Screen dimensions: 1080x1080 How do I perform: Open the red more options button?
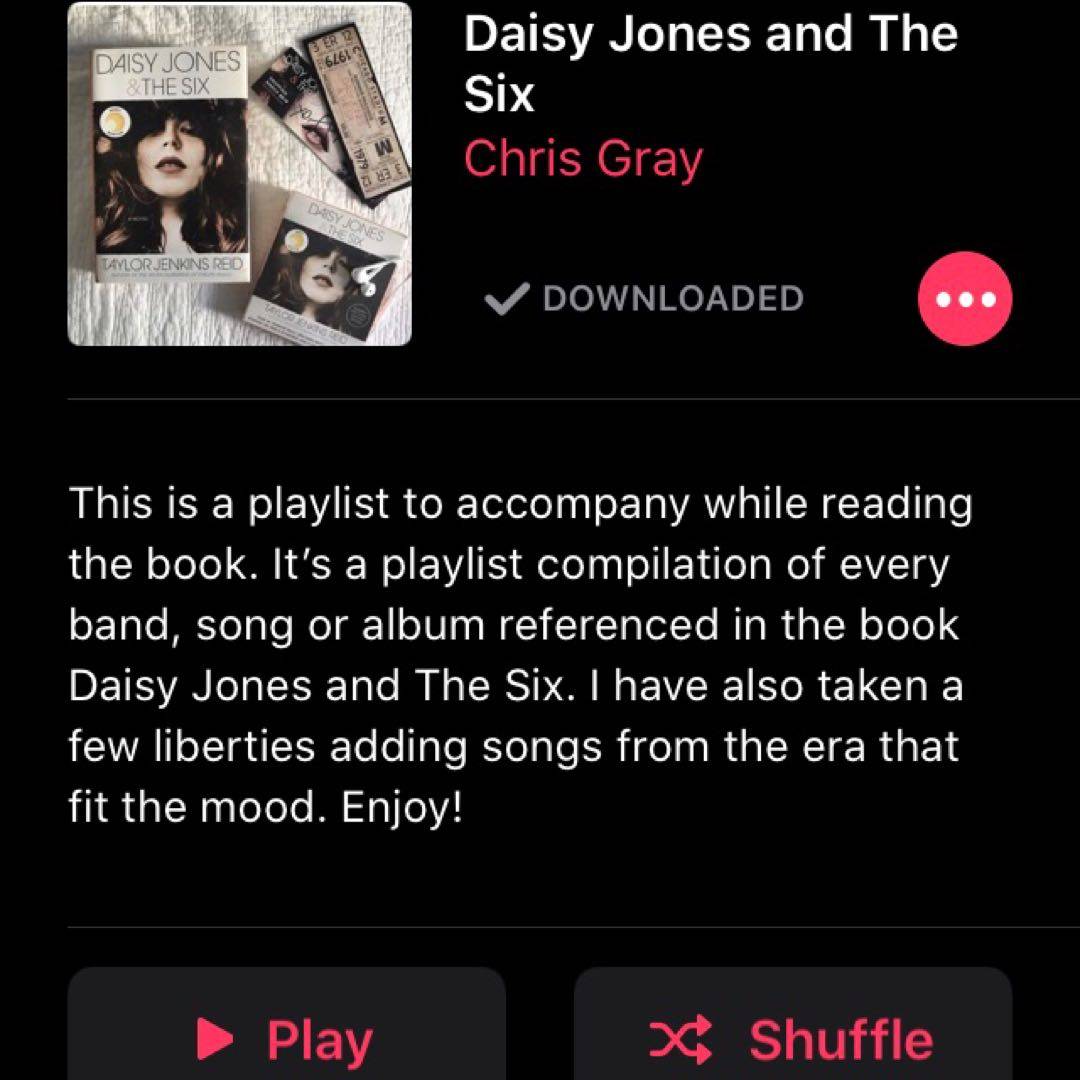click(964, 299)
